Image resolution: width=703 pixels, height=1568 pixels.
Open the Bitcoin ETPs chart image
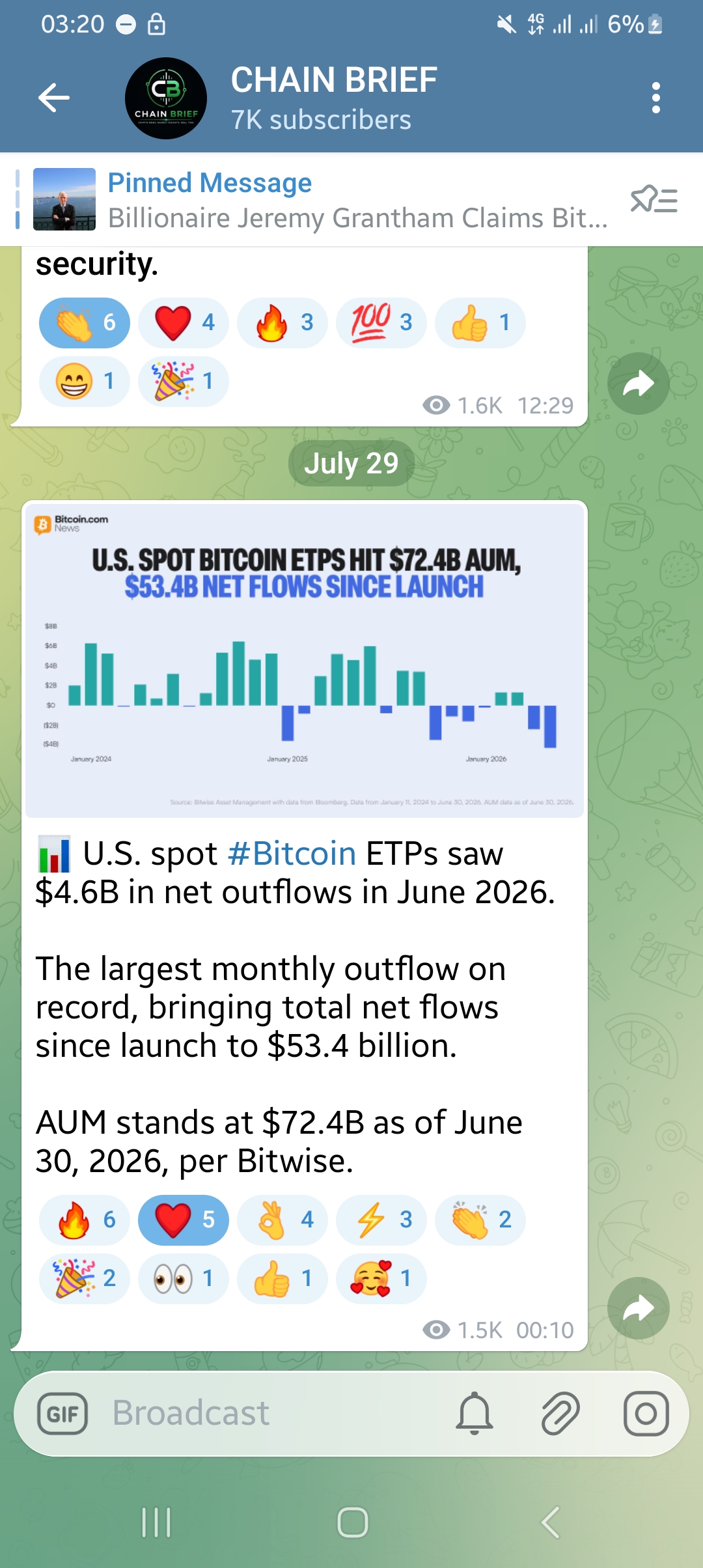(x=305, y=660)
